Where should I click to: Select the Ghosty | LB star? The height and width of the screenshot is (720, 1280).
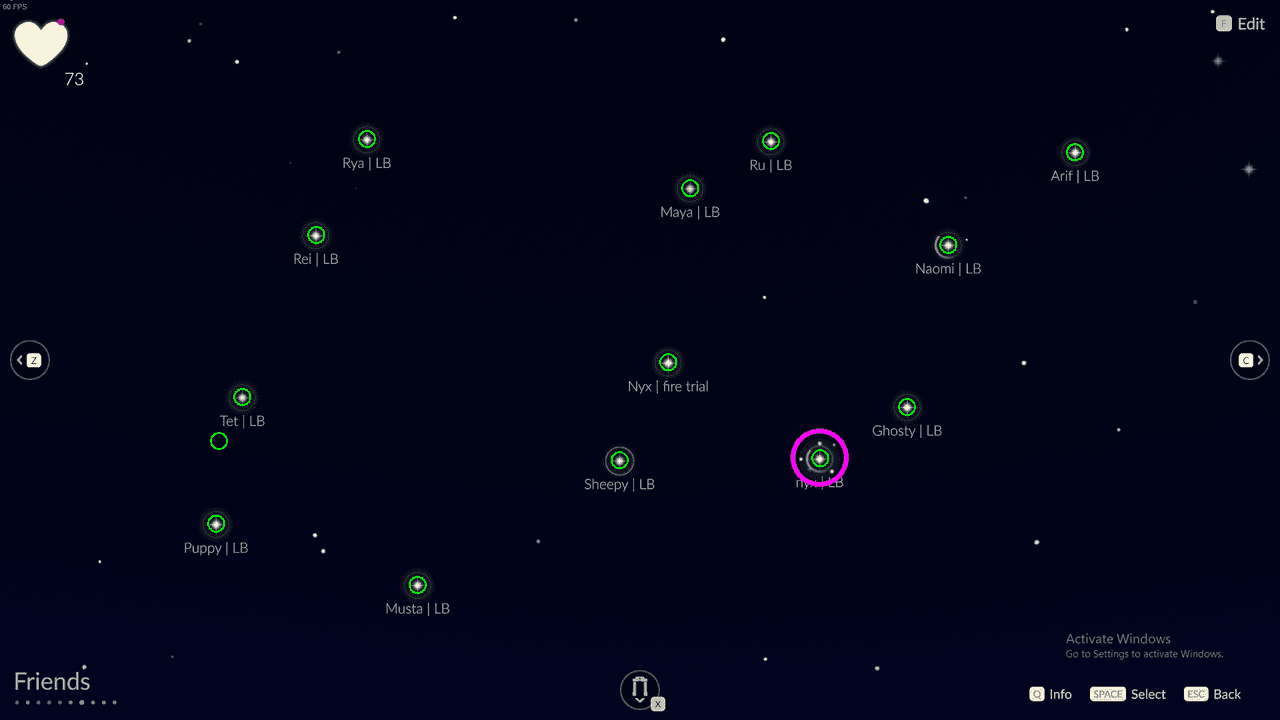pos(906,407)
